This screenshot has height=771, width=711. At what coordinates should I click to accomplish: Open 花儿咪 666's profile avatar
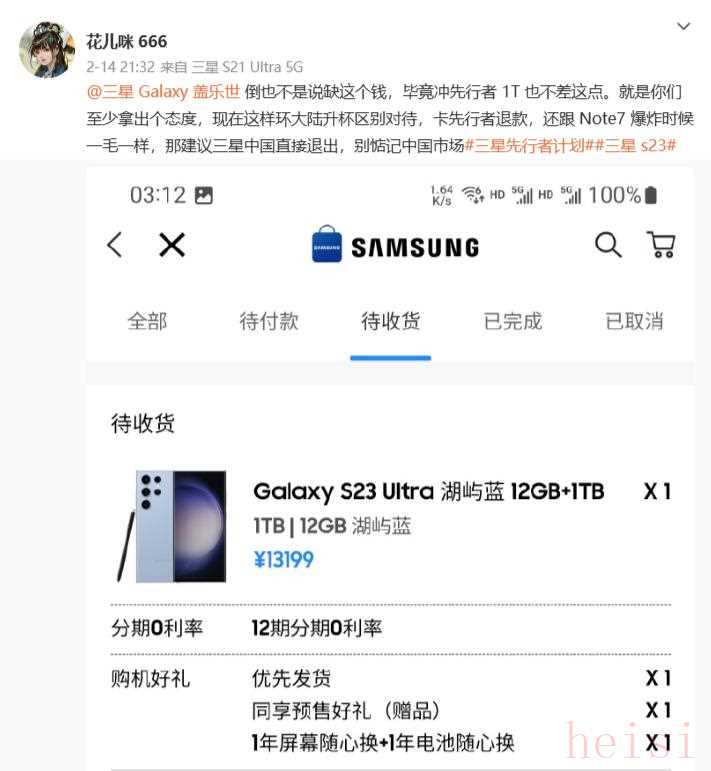tap(46, 47)
